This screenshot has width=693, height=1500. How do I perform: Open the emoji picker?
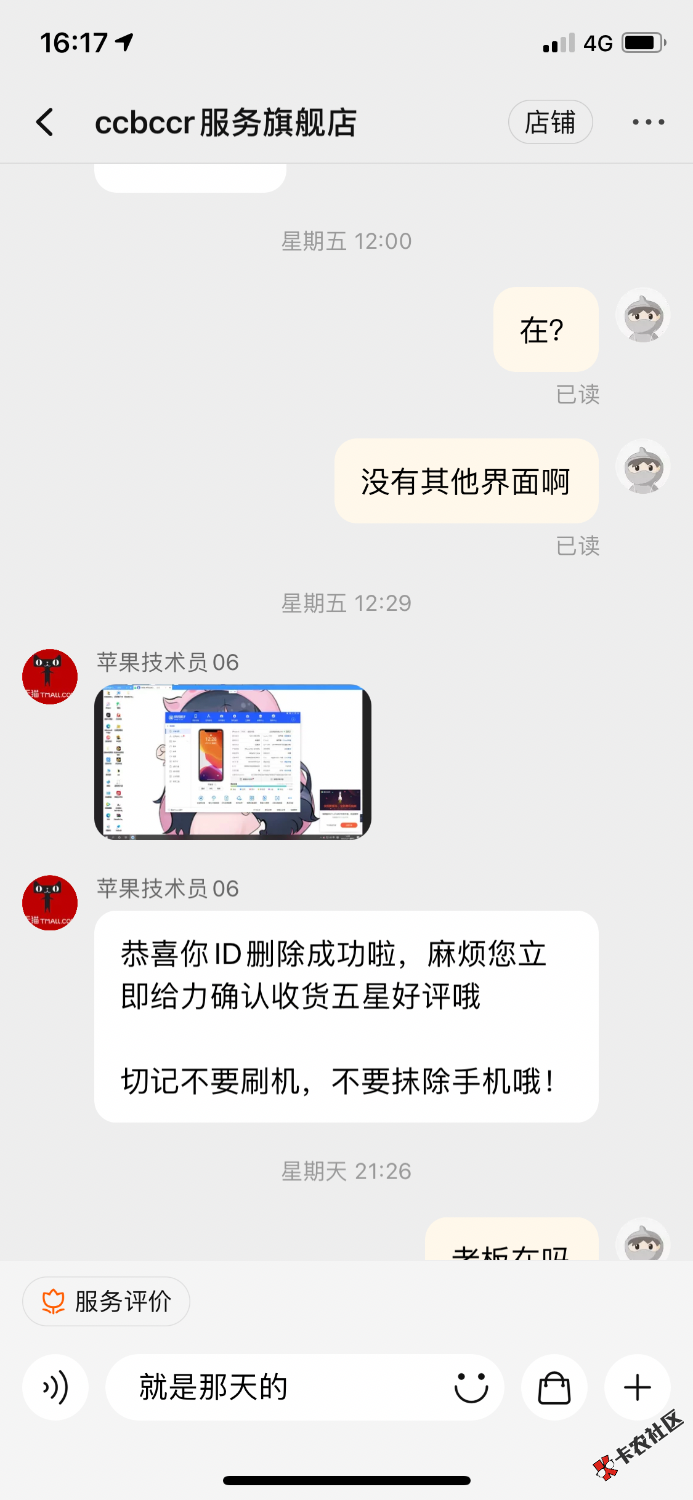[471, 1387]
